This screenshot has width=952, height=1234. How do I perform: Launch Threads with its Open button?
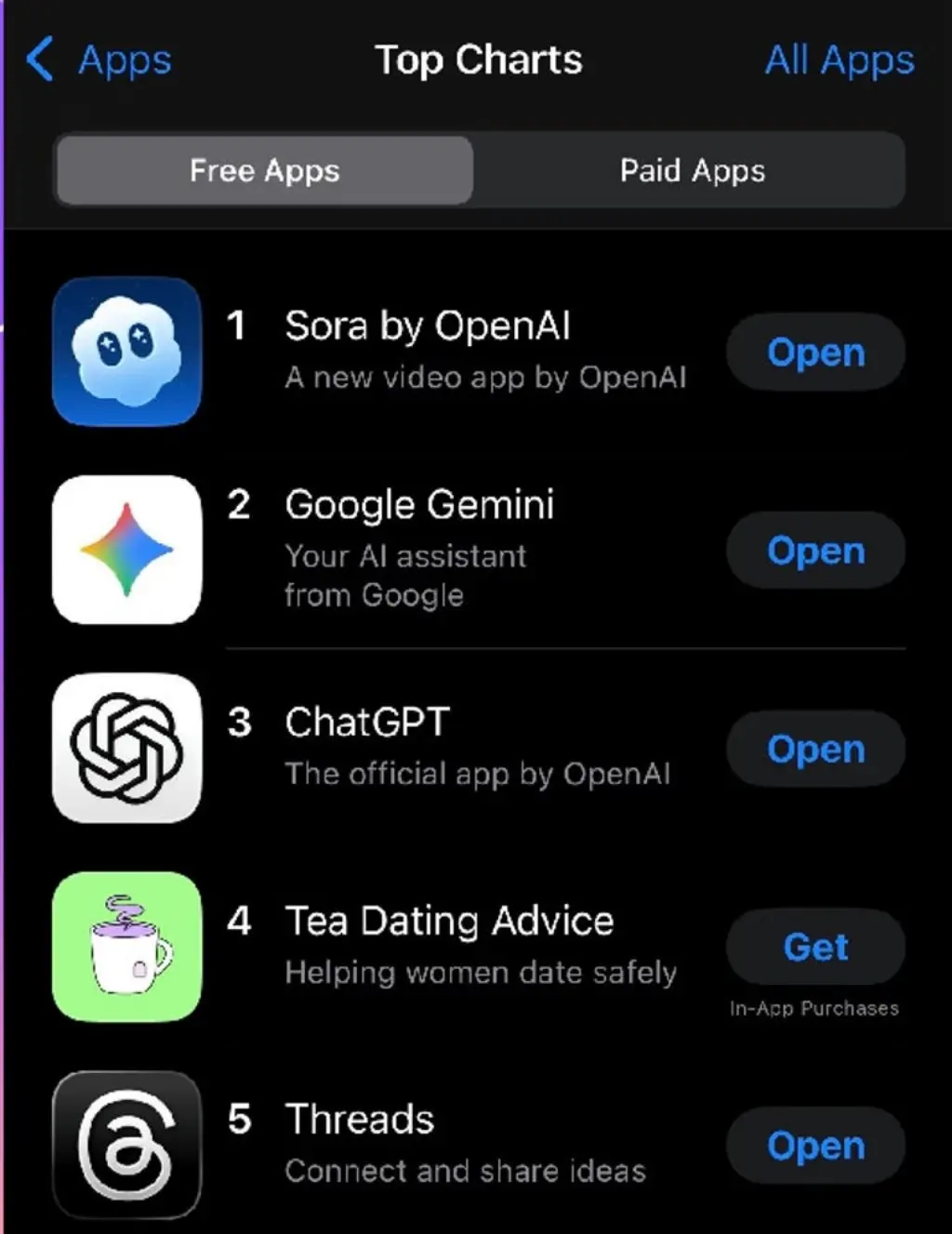pyautogui.click(x=815, y=1146)
